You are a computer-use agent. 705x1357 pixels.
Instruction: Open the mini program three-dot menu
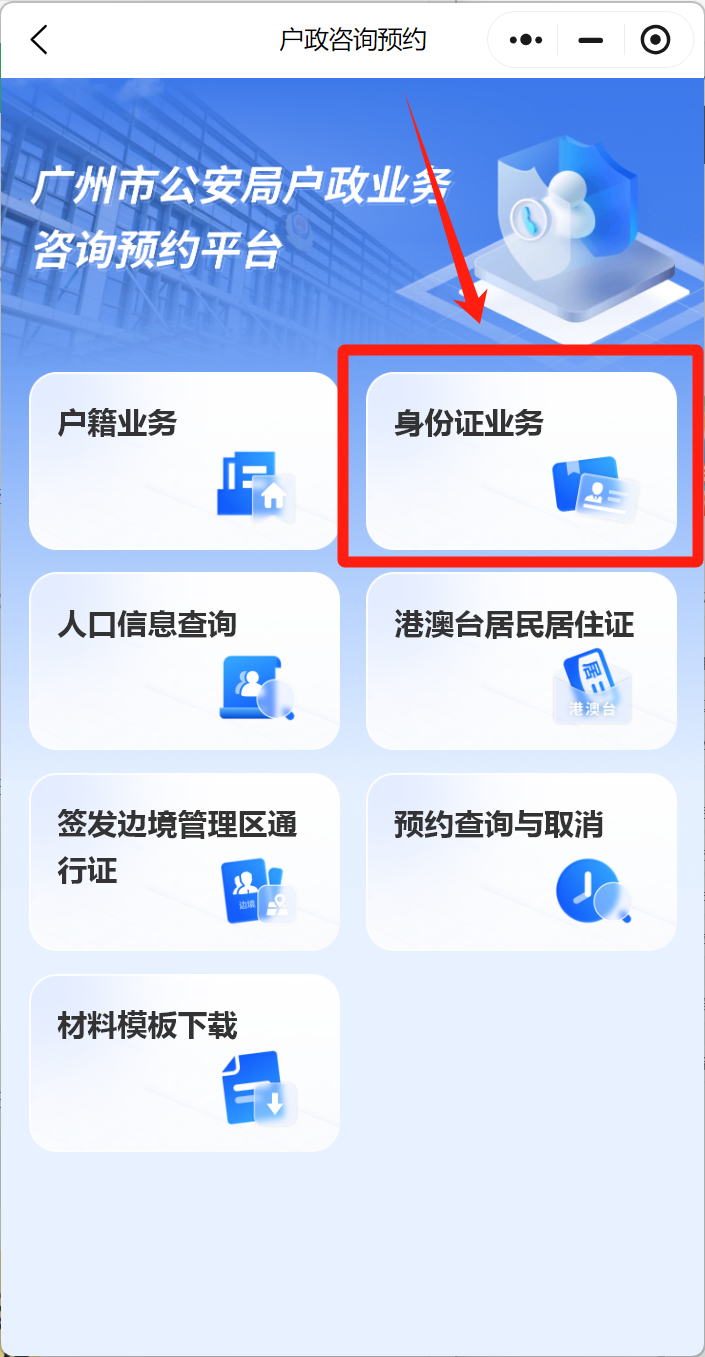click(x=526, y=40)
